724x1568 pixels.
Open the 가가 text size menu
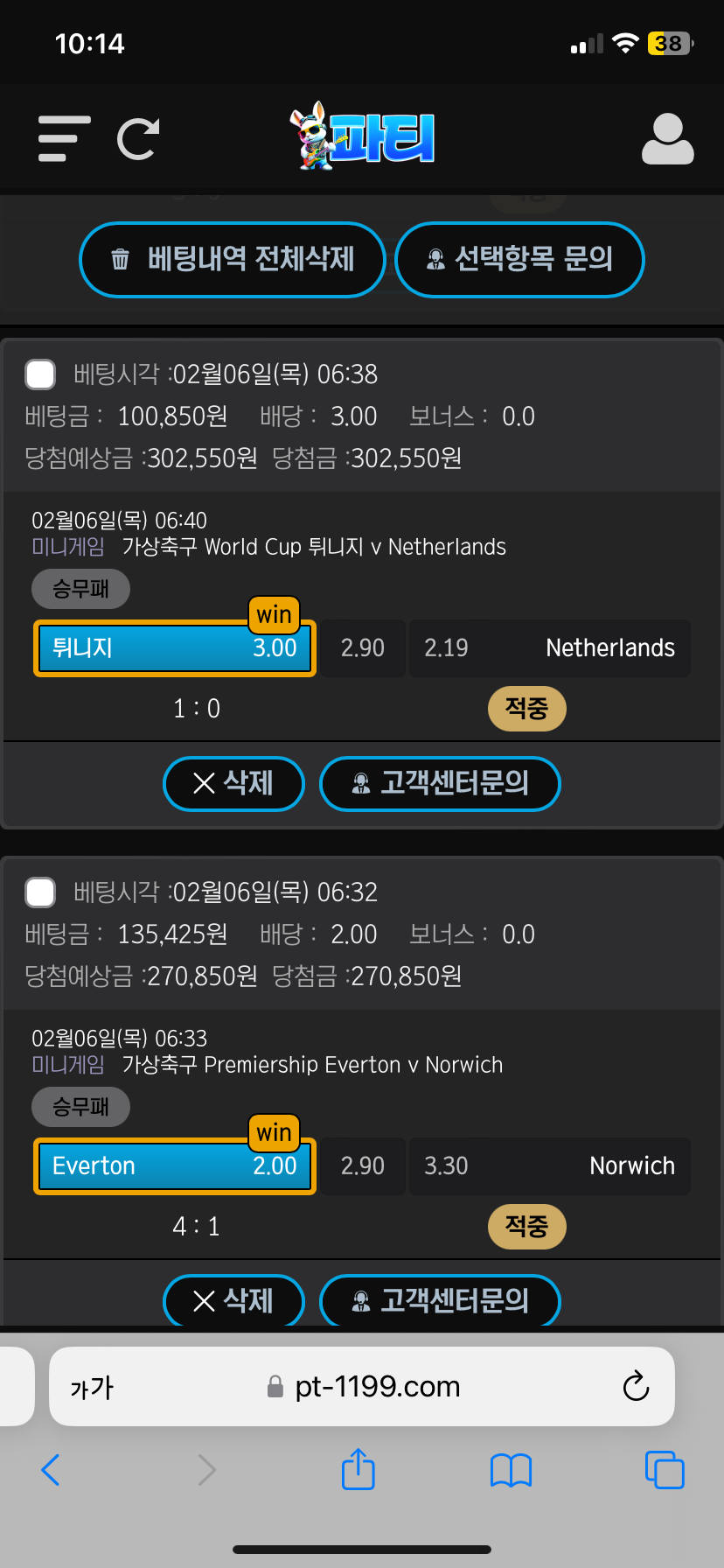[x=92, y=1388]
